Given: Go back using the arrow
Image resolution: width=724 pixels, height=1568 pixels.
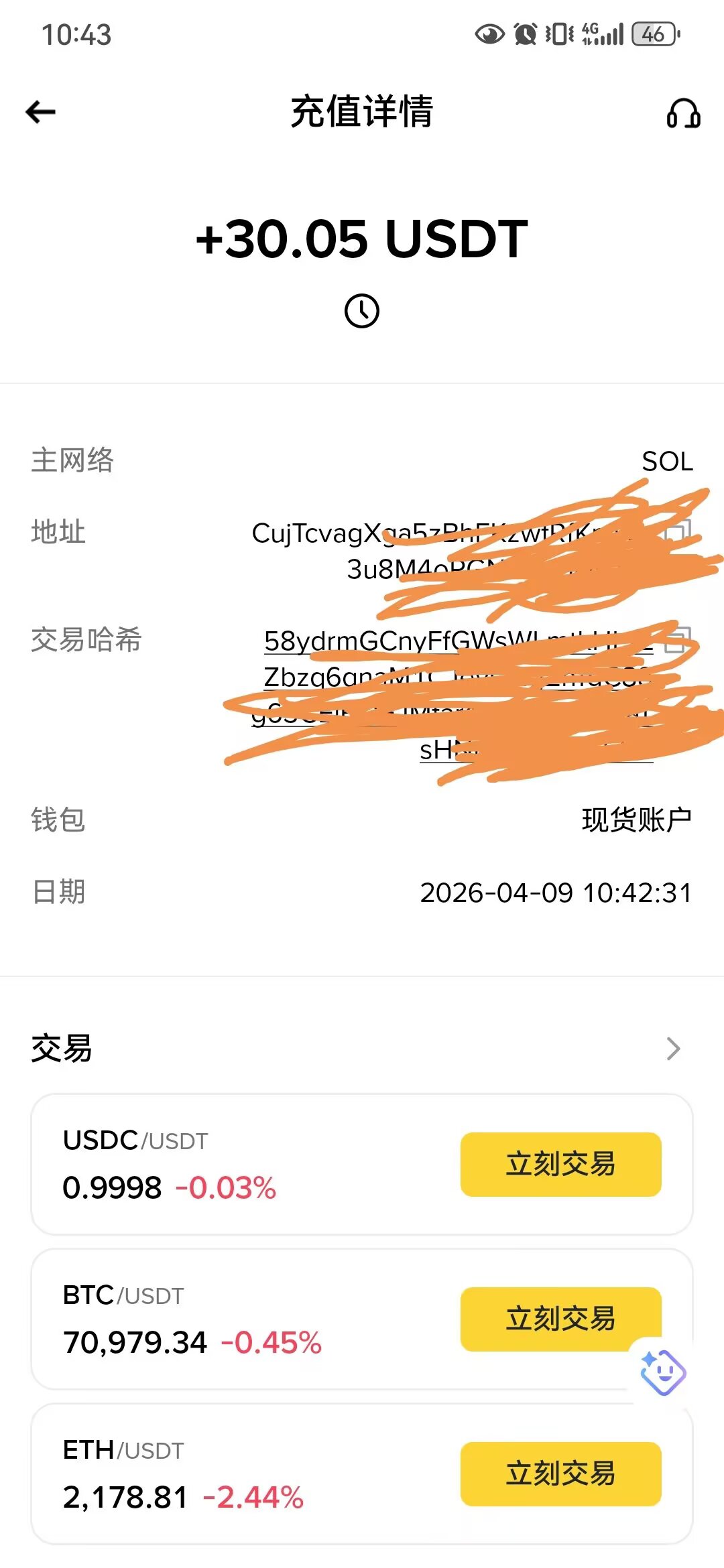Looking at the screenshot, I should coord(40,112).
